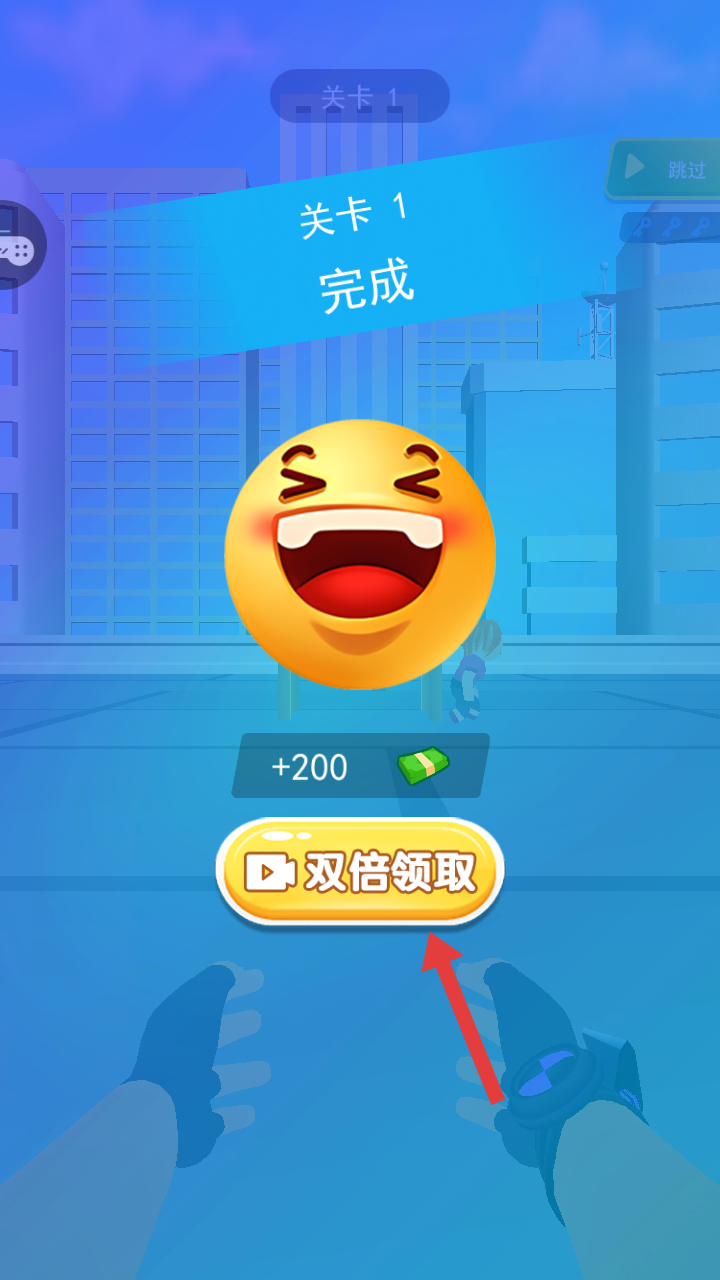Tap the yellow 双倍领取 double reward button
The width and height of the screenshot is (720, 1280).
pyautogui.click(x=360, y=873)
